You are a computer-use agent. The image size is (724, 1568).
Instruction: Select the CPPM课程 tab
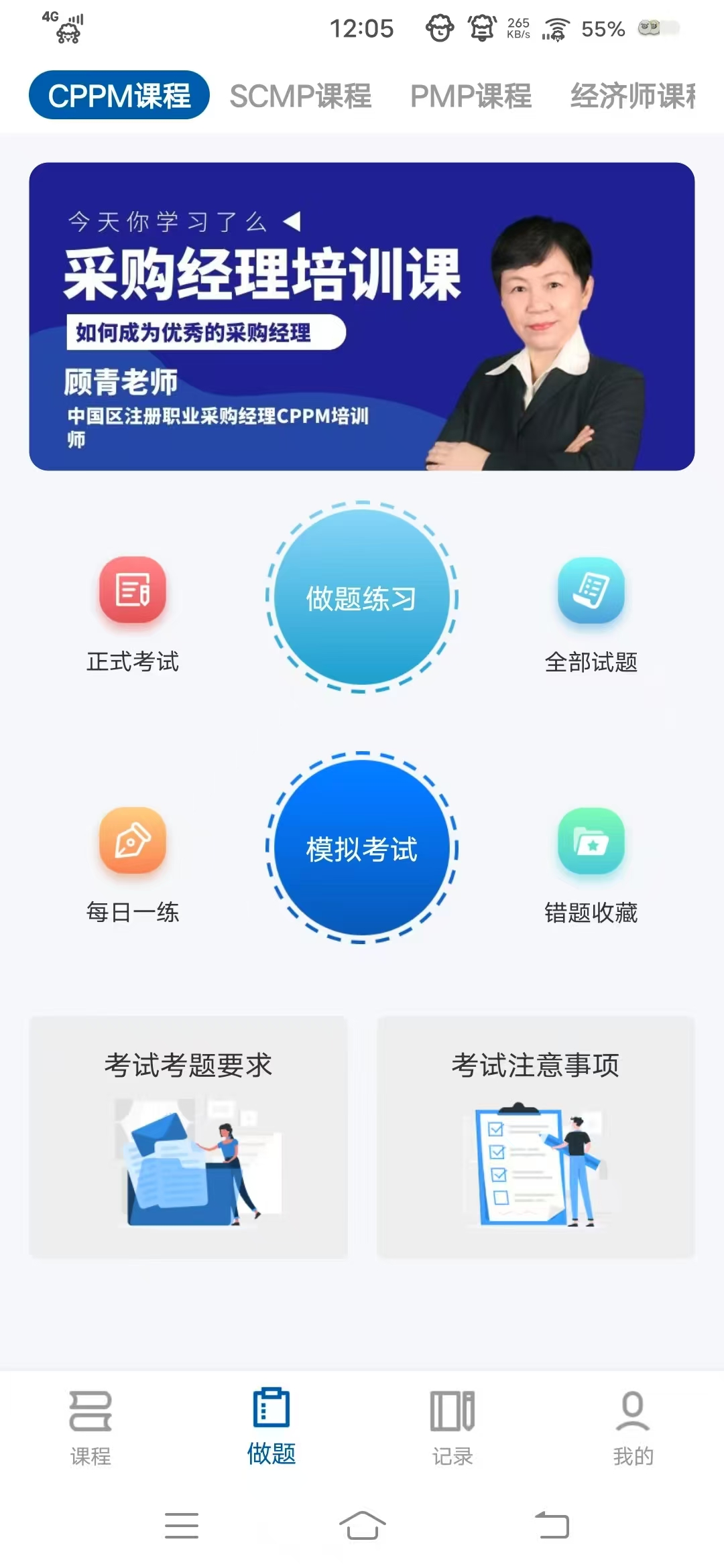[x=119, y=96]
